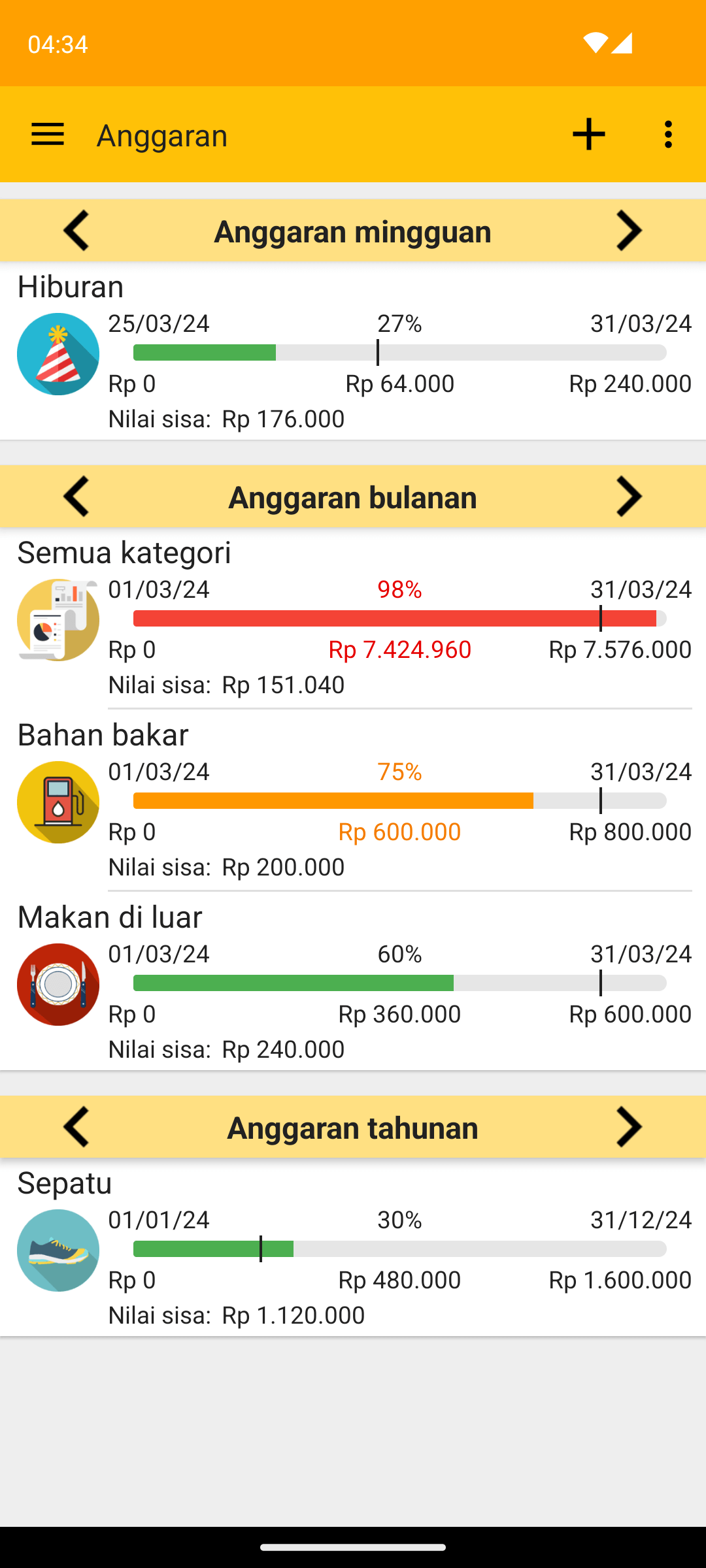The width and height of the screenshot is (706, 1568).
Task: Go to previous month in Anggaran bulanan
Action: click(76, 497)
